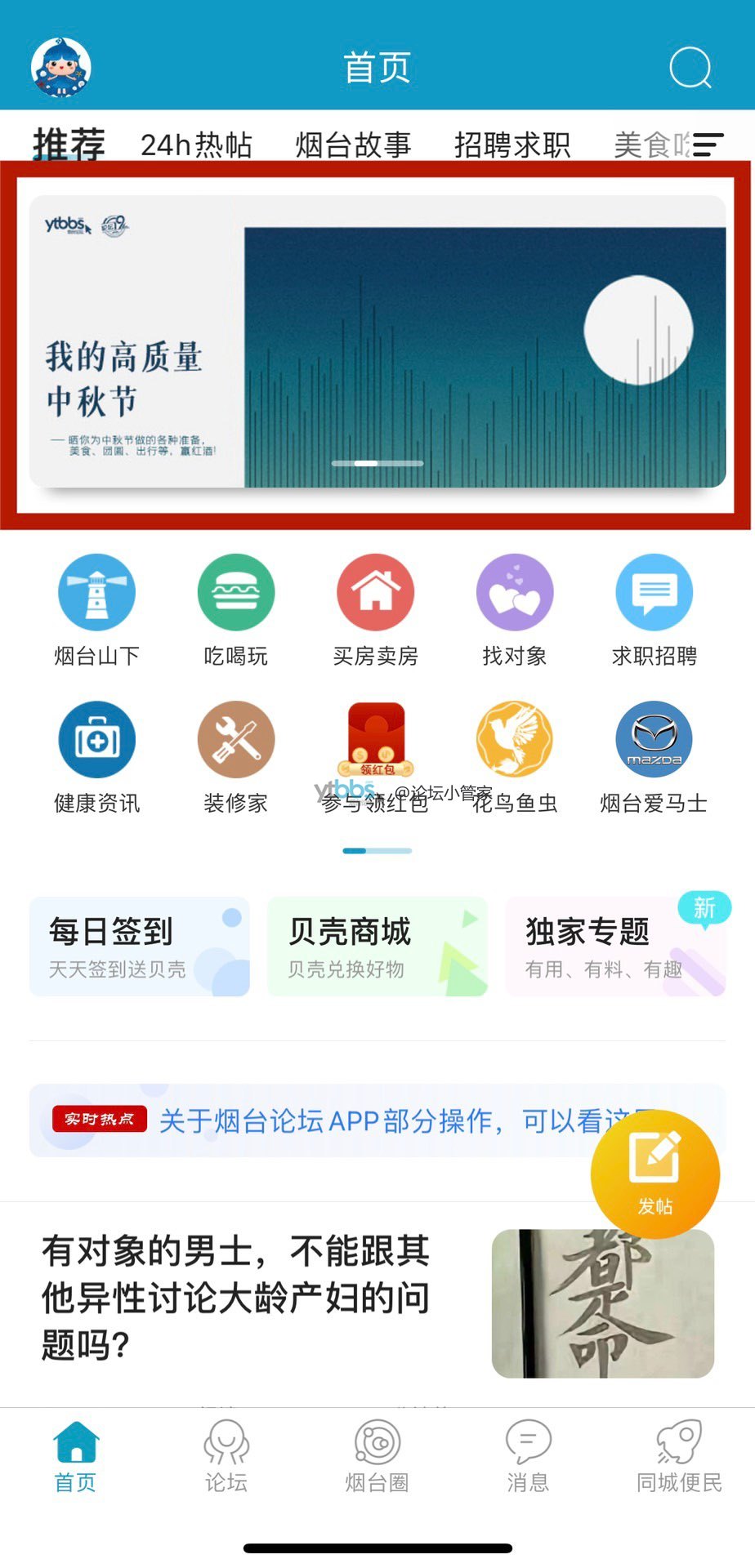Switch to the 24h热帖 tab
Viewport: 755px width, 1568px height.
coord(196,145)
